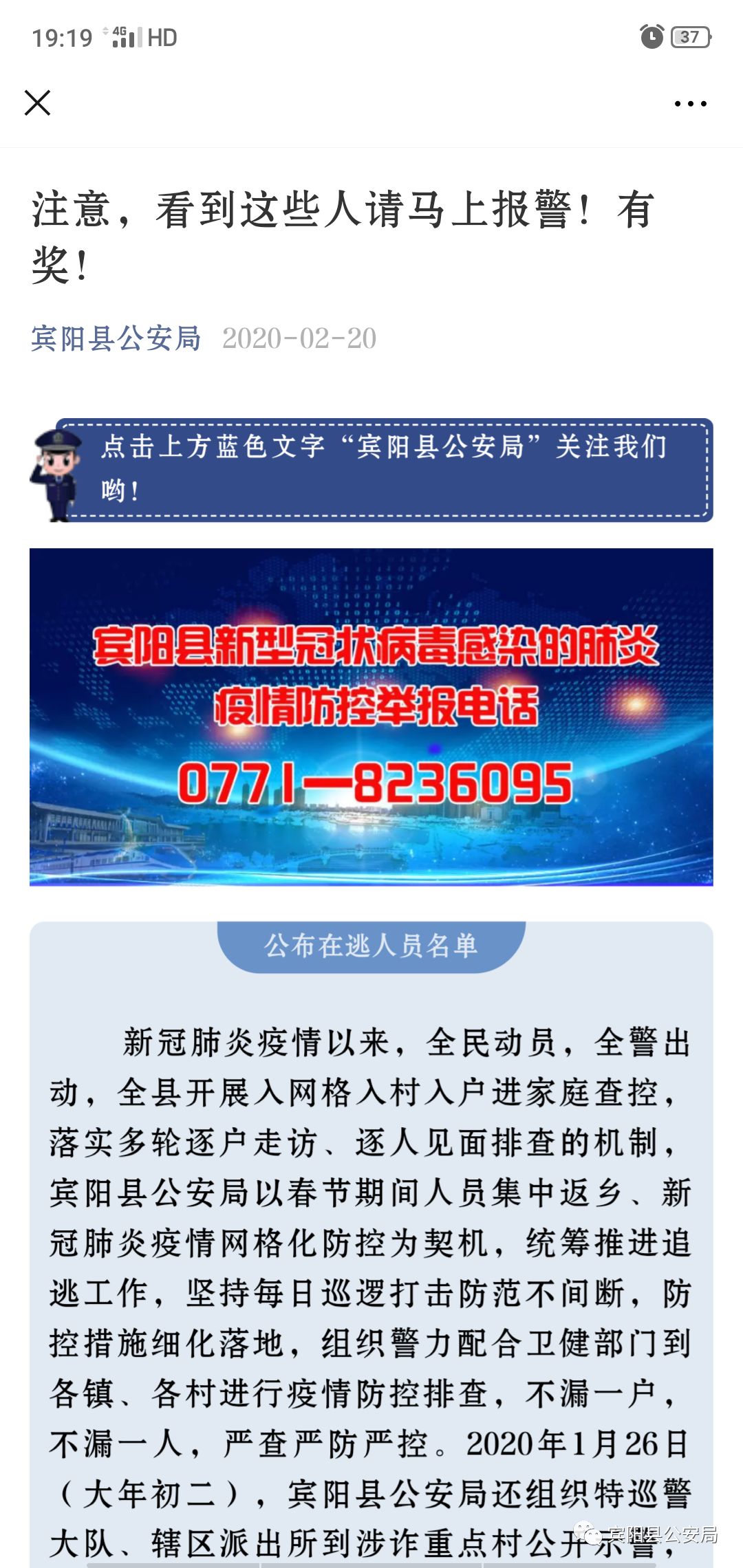Close the article with the X icon
The image size is (743, 1568).
[x=37, y=103]
